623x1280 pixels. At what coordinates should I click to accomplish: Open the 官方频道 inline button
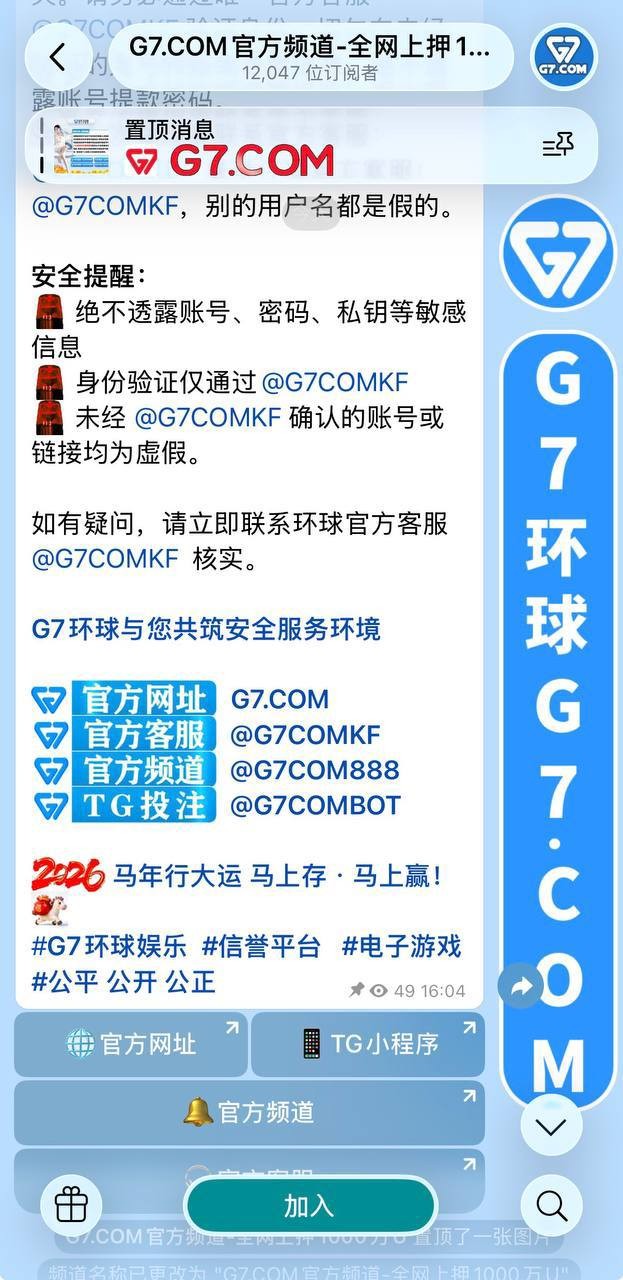point(249,1112)
